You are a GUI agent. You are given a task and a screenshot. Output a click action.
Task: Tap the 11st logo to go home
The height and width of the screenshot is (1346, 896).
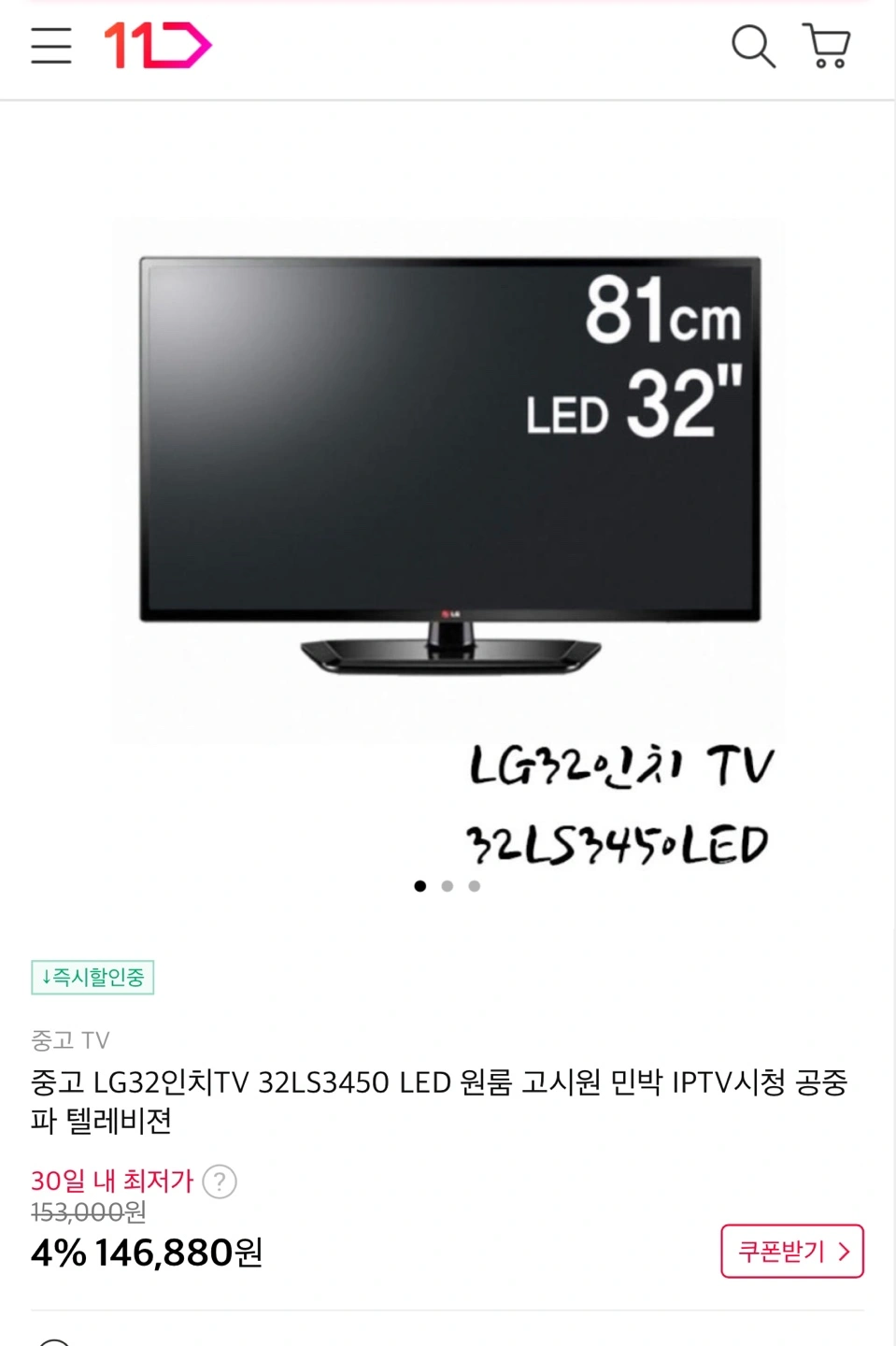[x=157, y=46]
